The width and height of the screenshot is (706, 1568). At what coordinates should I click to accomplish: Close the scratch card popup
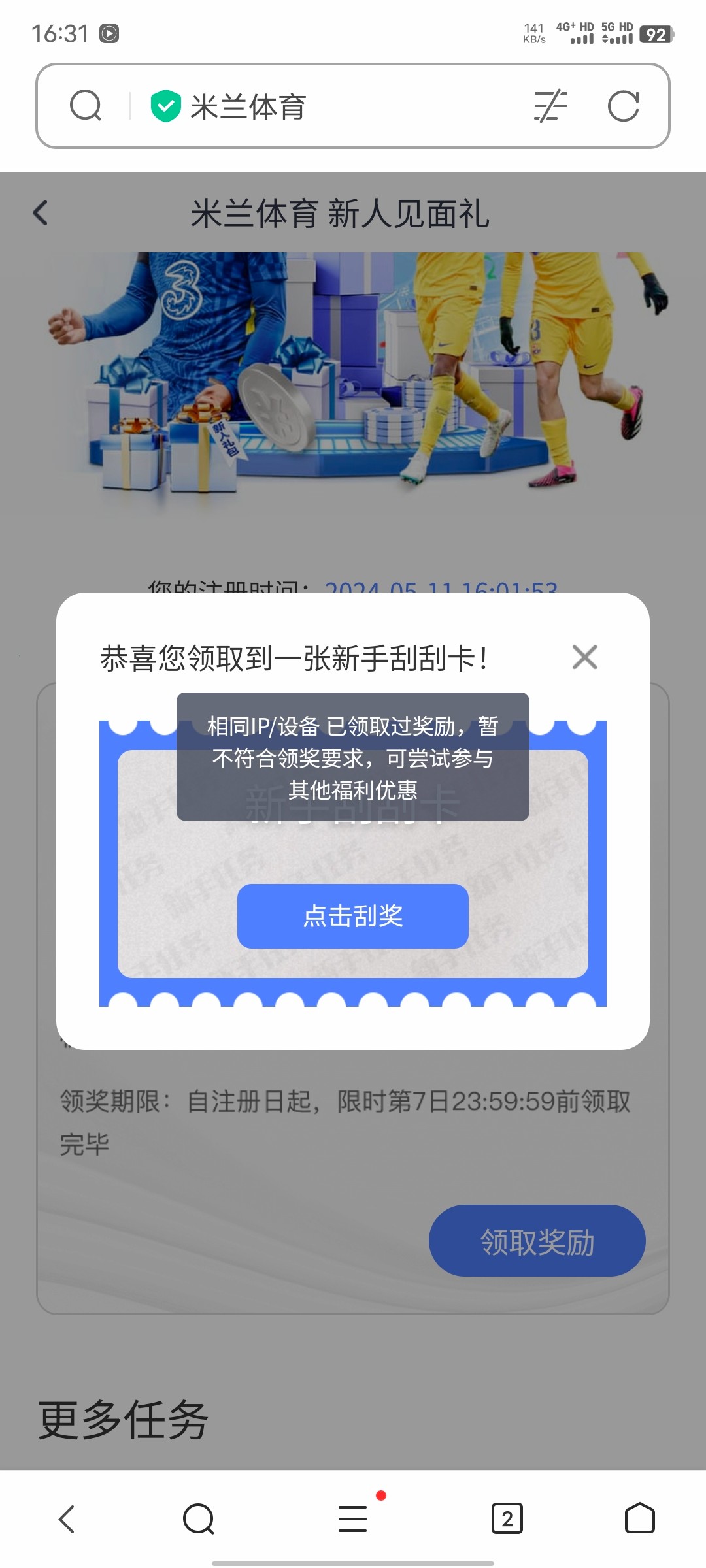(x=583, y=658)
